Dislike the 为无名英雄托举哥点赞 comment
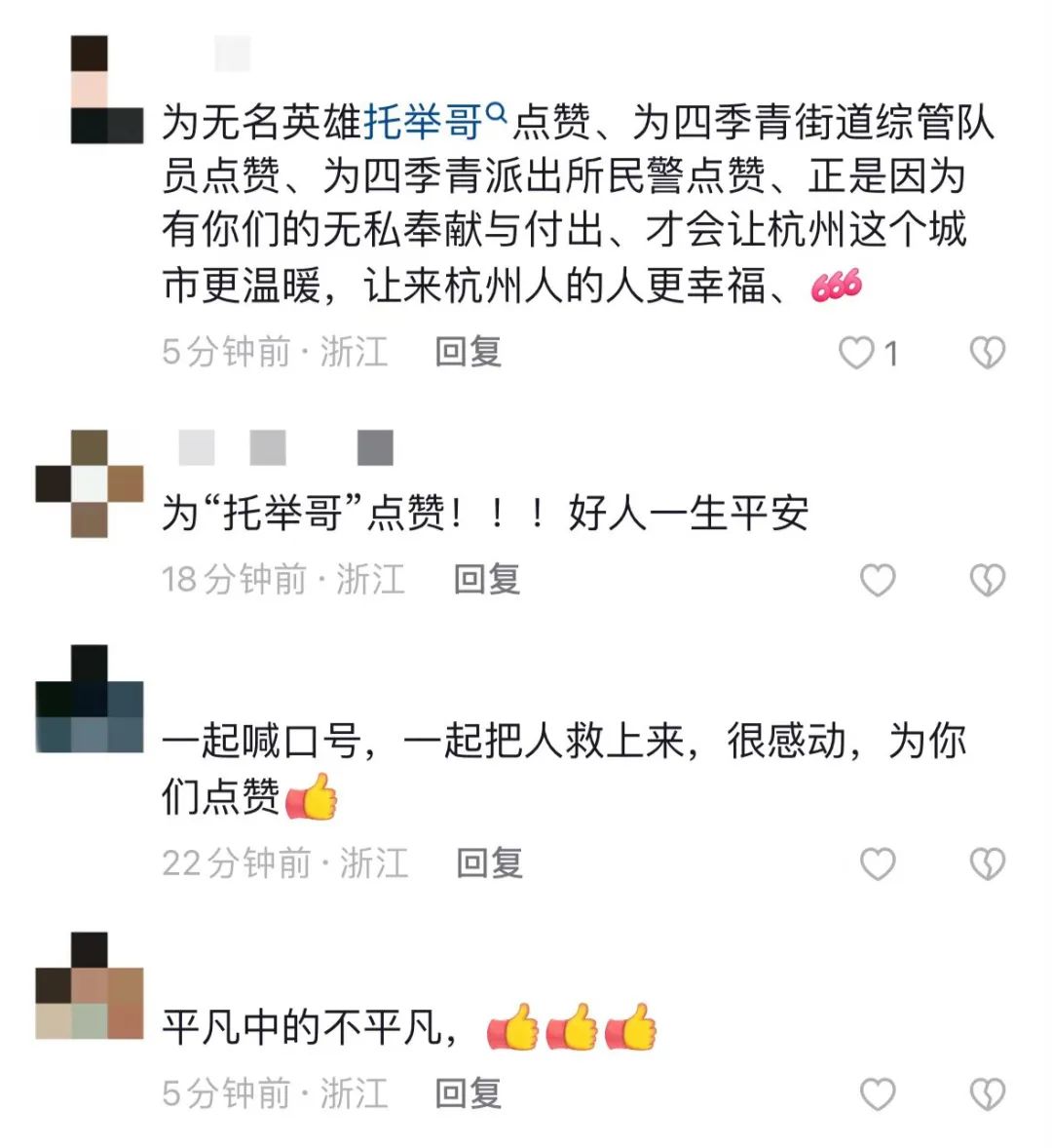The image size is (1052, 1148). click(987, 353)
